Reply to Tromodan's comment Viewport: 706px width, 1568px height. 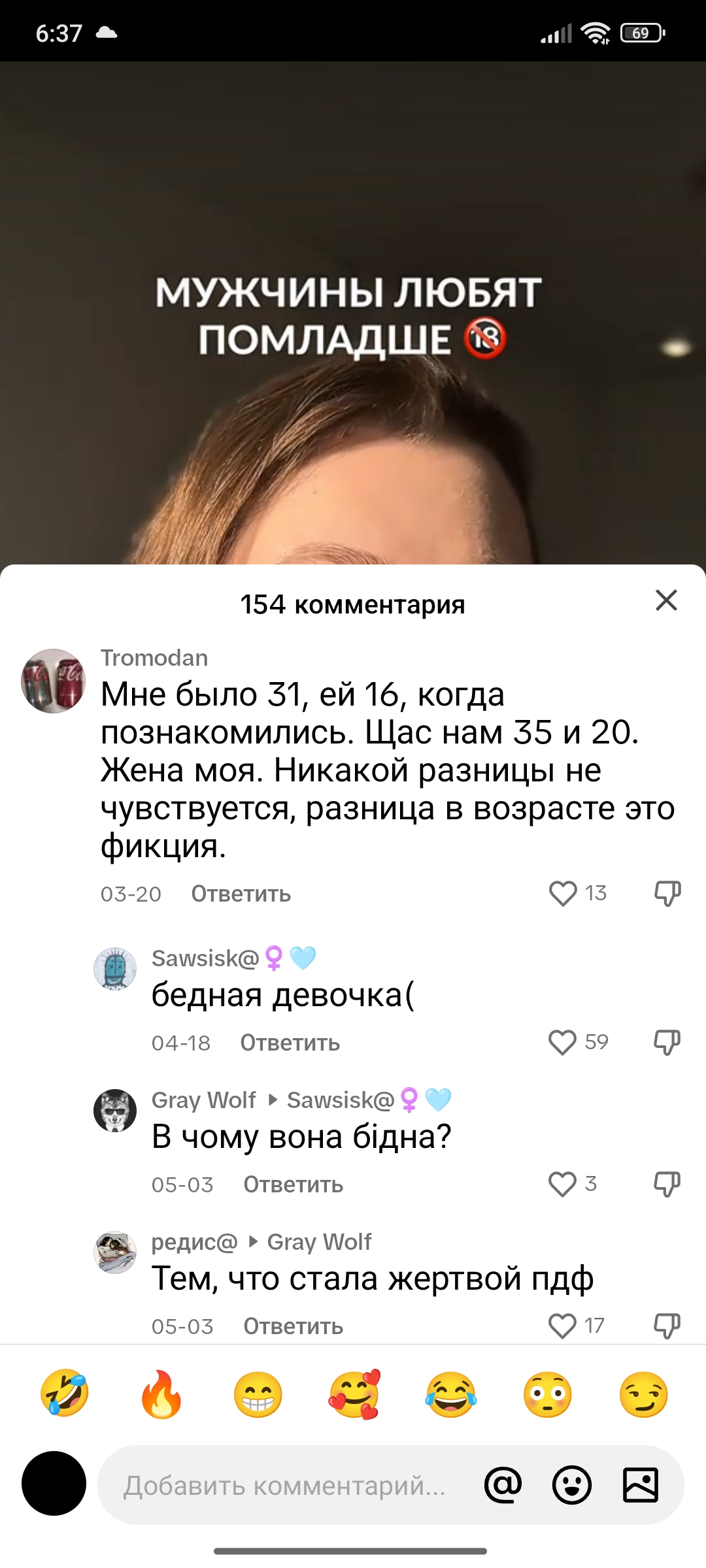(241, 894)
